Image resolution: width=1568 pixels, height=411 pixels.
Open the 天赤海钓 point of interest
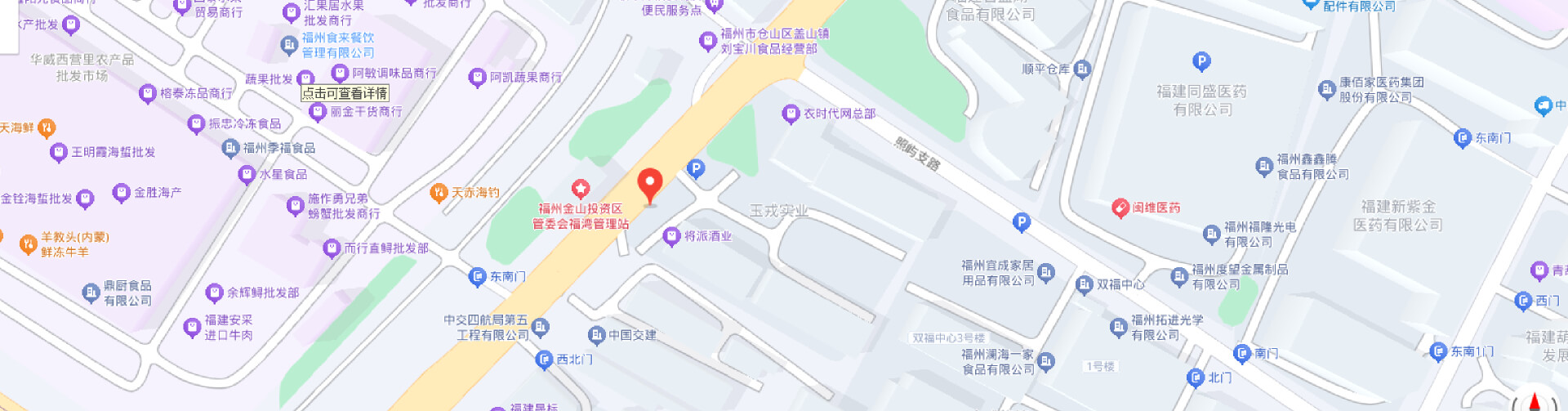tap(439, 193)
